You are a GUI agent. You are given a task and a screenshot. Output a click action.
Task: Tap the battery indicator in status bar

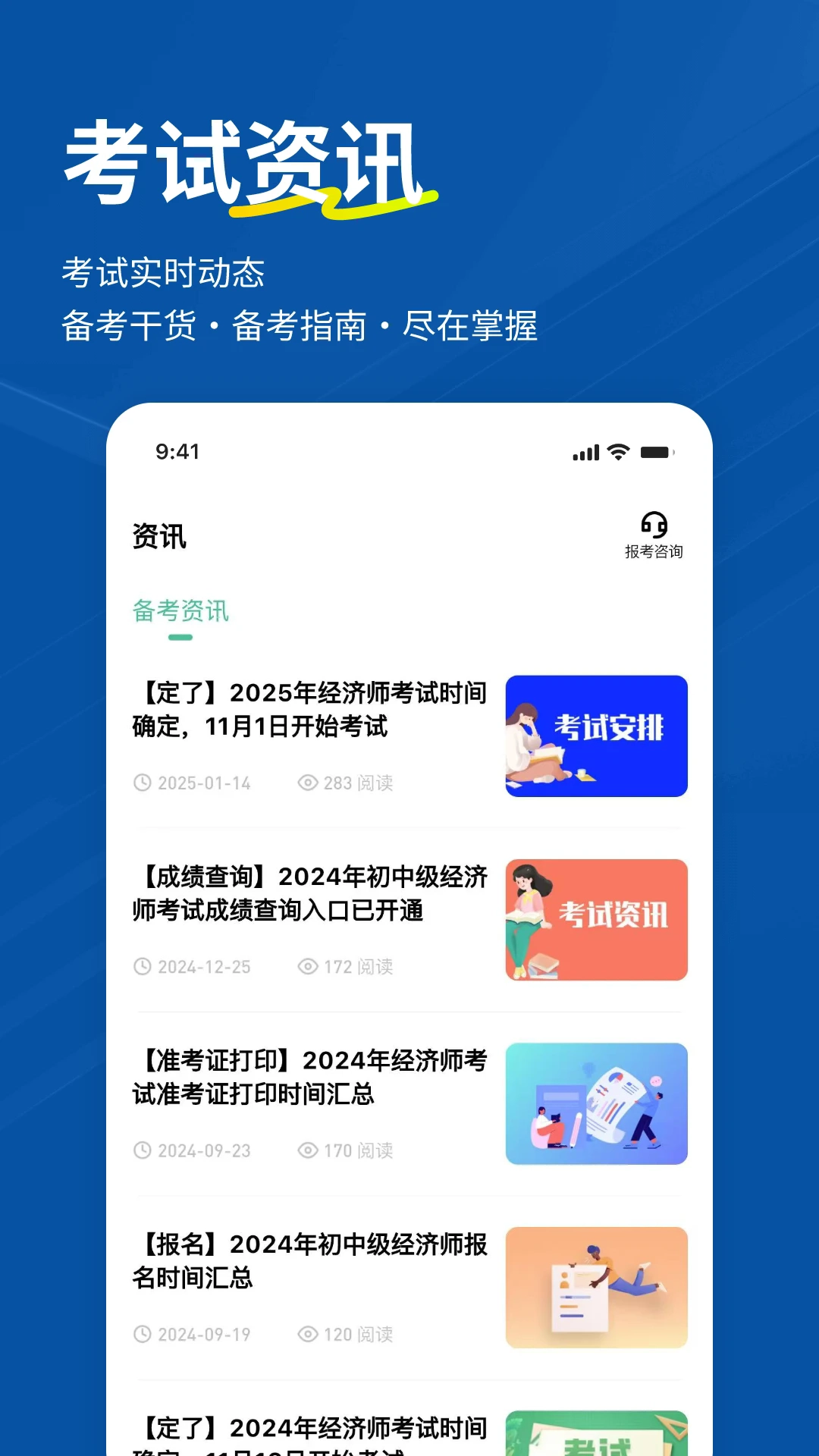[x=654, y=451]
